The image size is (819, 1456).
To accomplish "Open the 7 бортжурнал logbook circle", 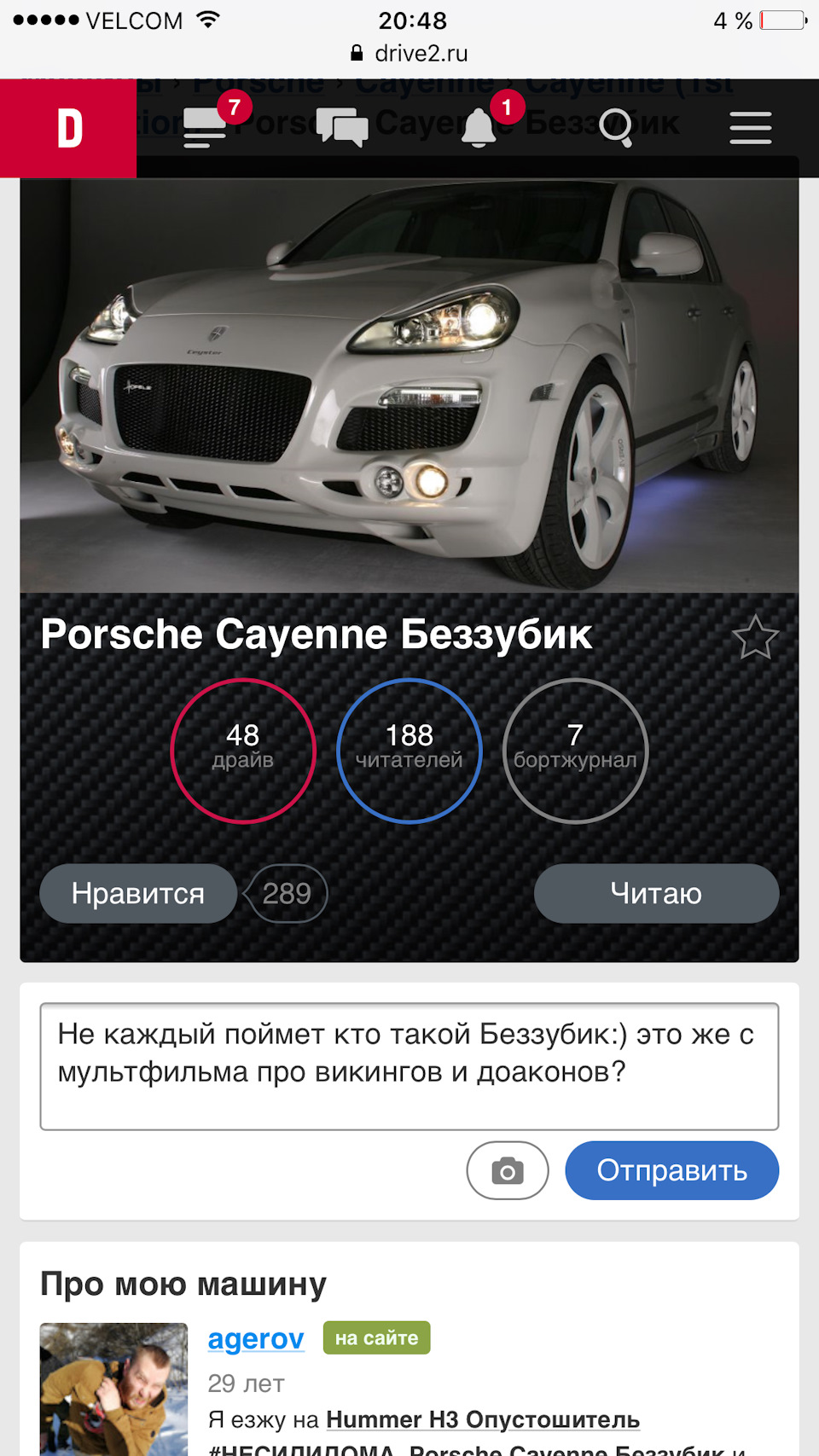I will point(576,751).
